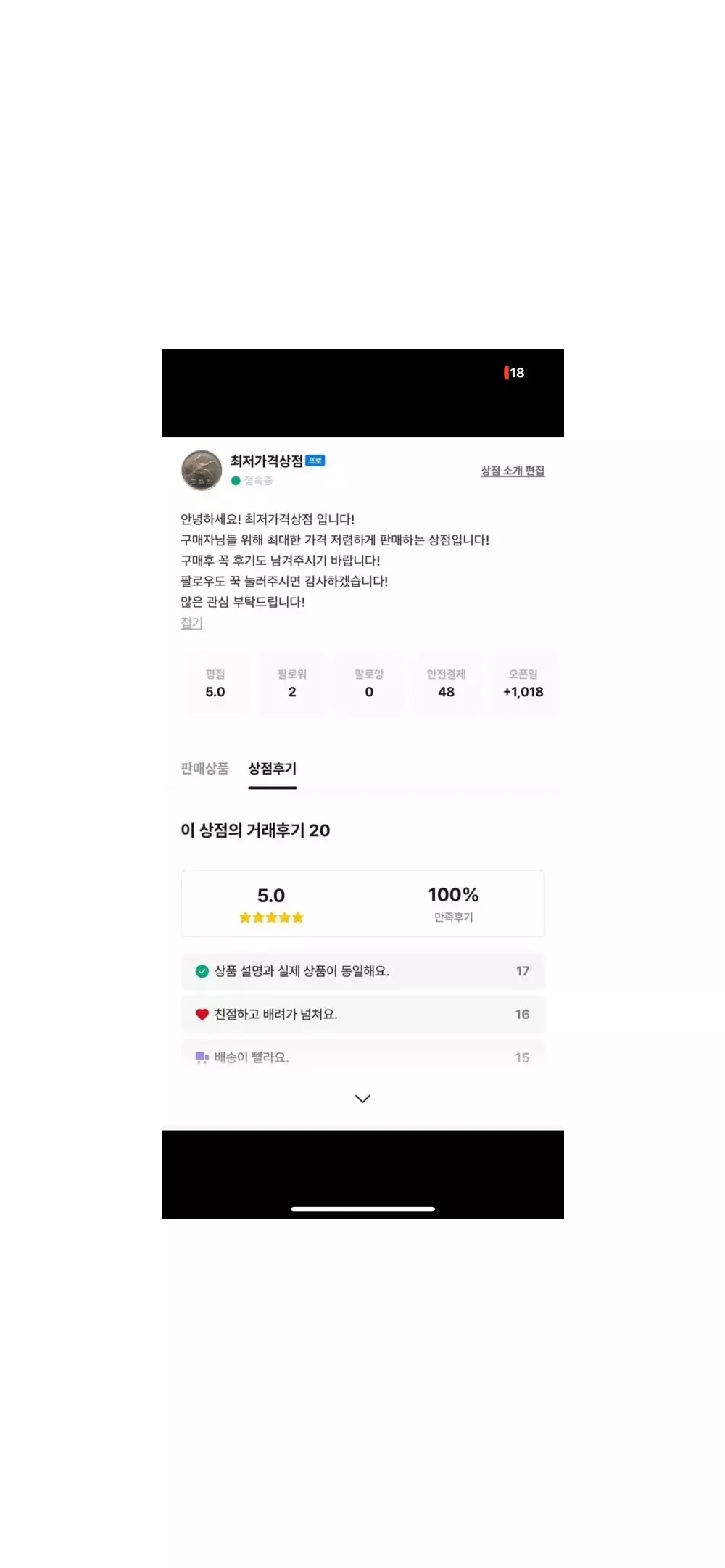Select the 상점후기 tab
The width and height of the screenshot is (725, 1568).
click(x=273, y=769)
